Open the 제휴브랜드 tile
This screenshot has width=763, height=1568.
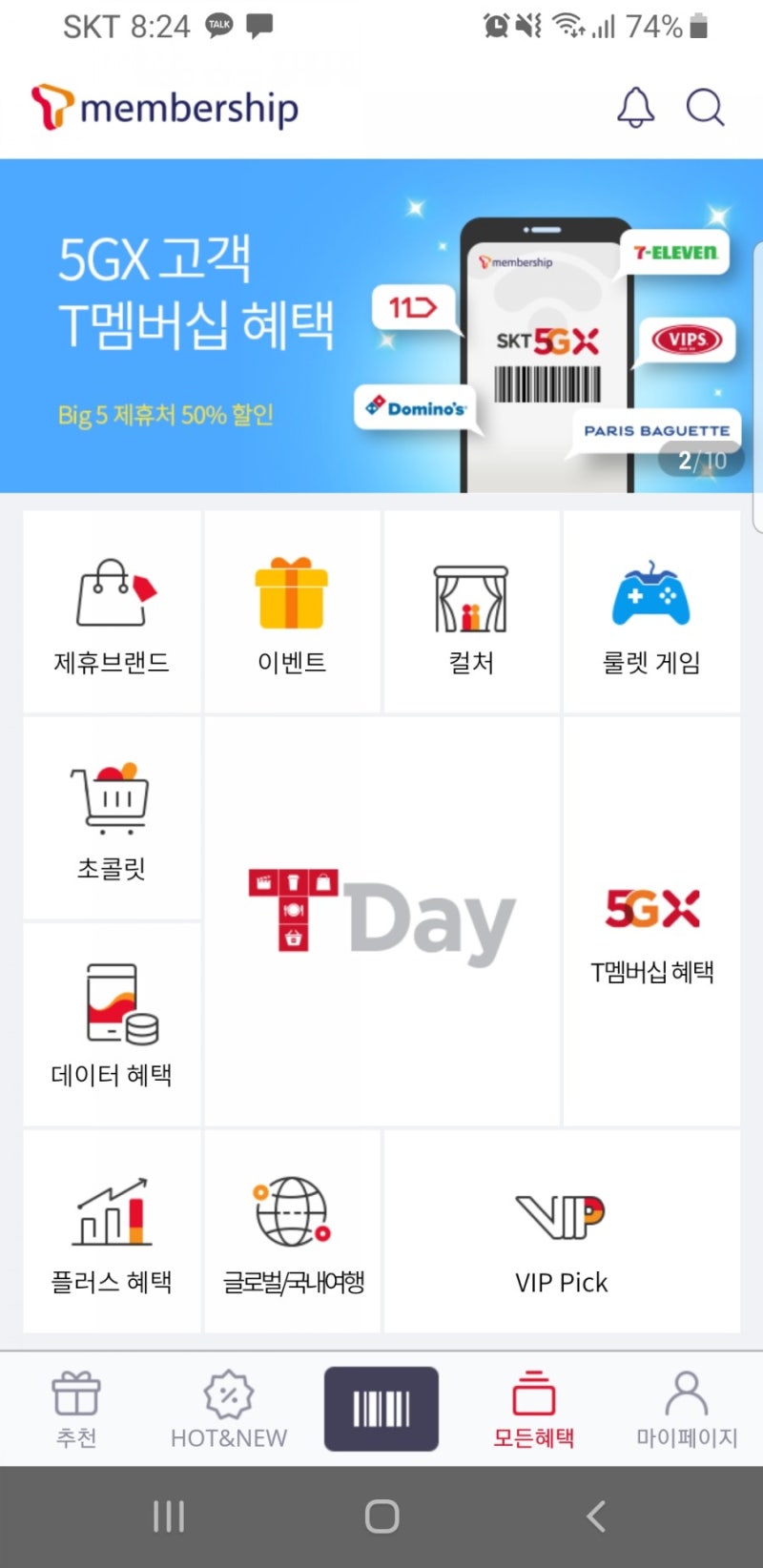pyautogui.click(x=112, y=611)
